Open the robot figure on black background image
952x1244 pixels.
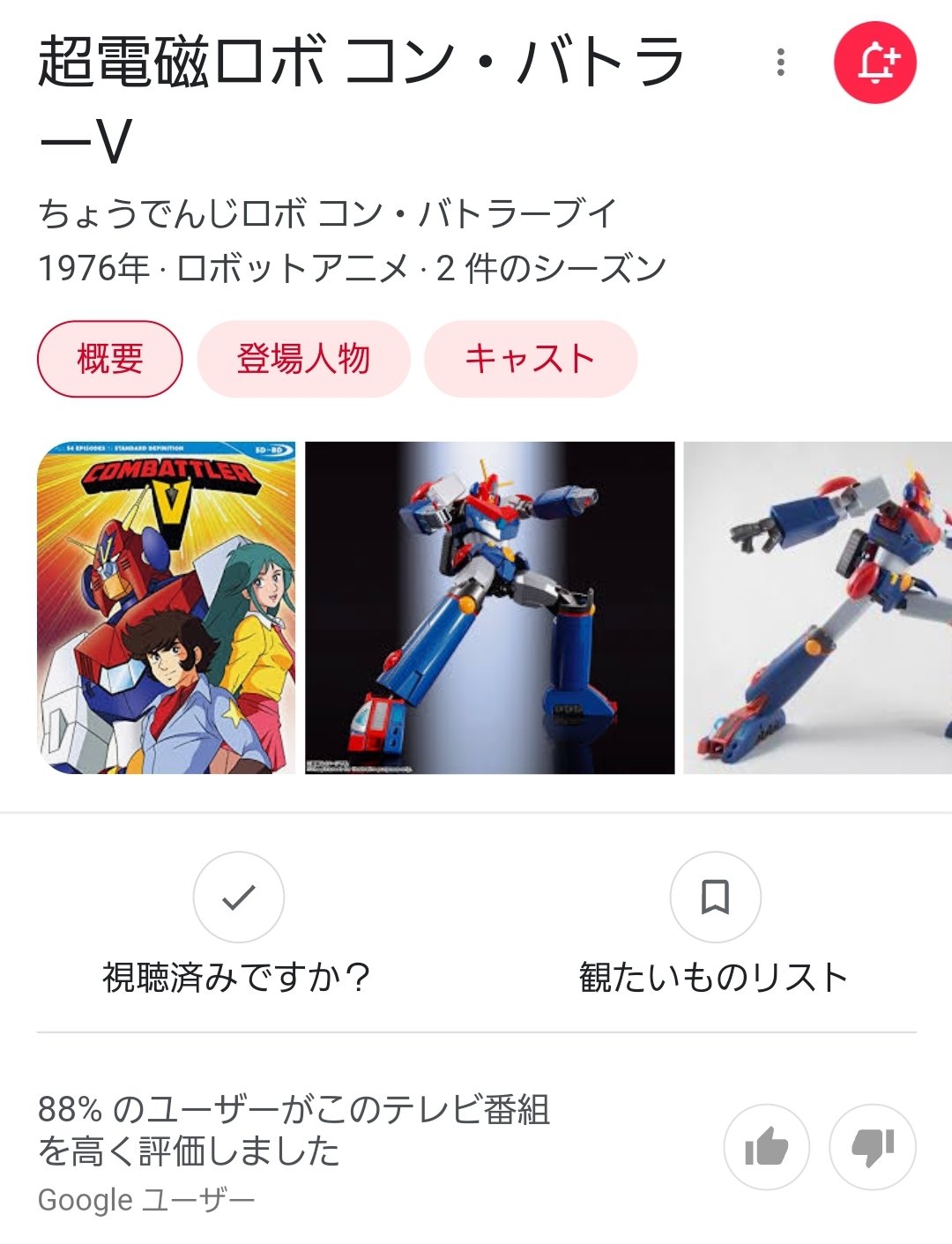tap(489, 607)
